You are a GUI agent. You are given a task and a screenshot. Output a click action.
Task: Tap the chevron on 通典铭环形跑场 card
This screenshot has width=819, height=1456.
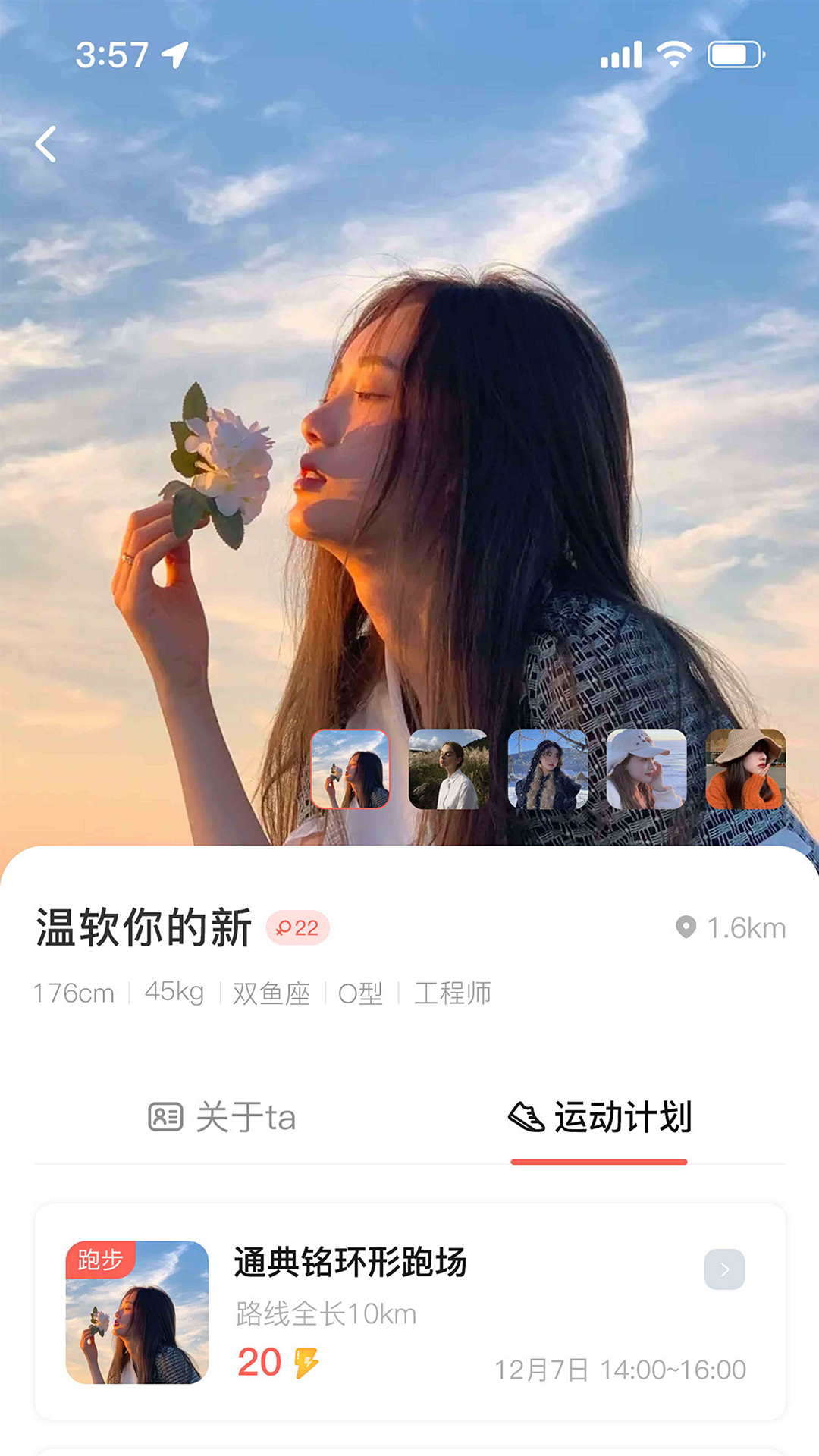pos(724,1269)
